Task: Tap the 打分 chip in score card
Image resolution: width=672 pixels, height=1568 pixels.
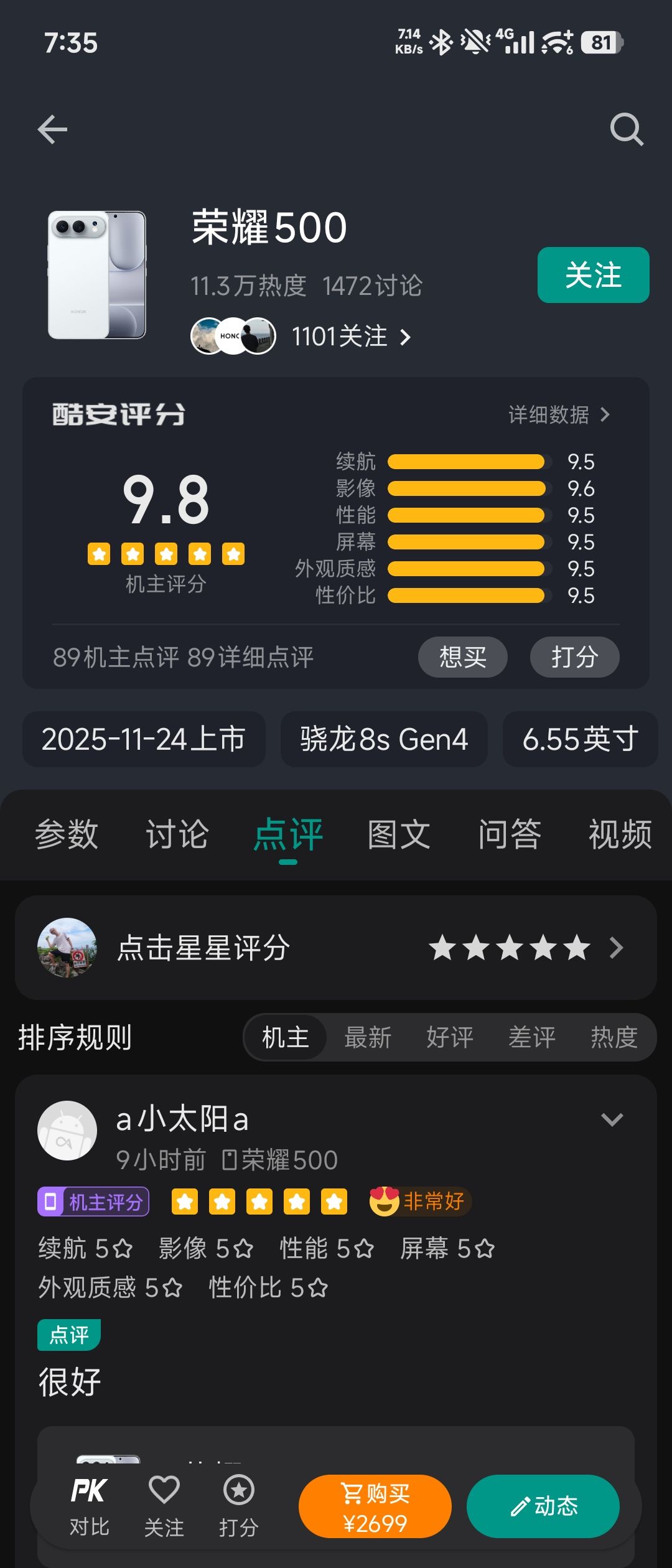Action: point(574,657)
